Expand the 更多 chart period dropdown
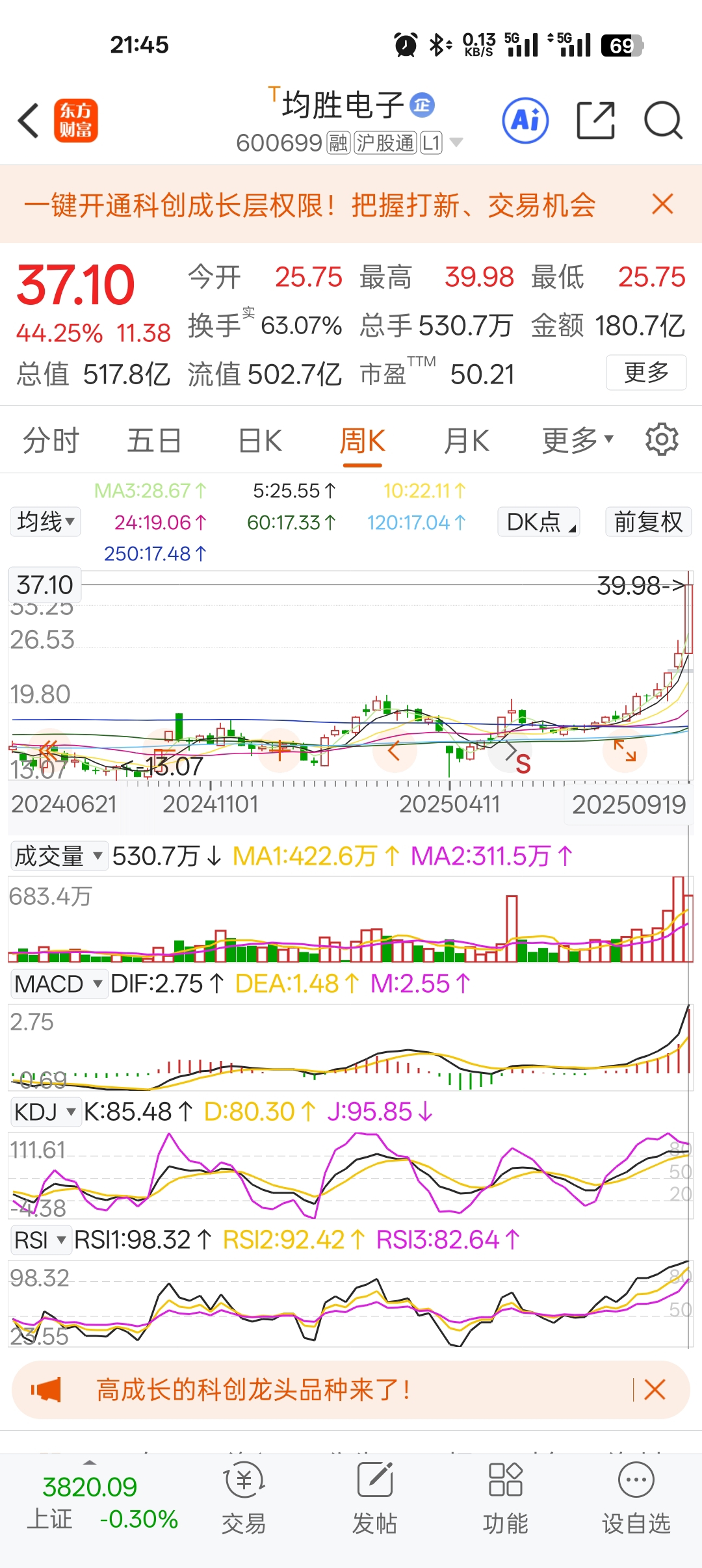Image resolution: width=702 pixels, height=1568 pixels. pyautogui.click(x=578, y=441)
